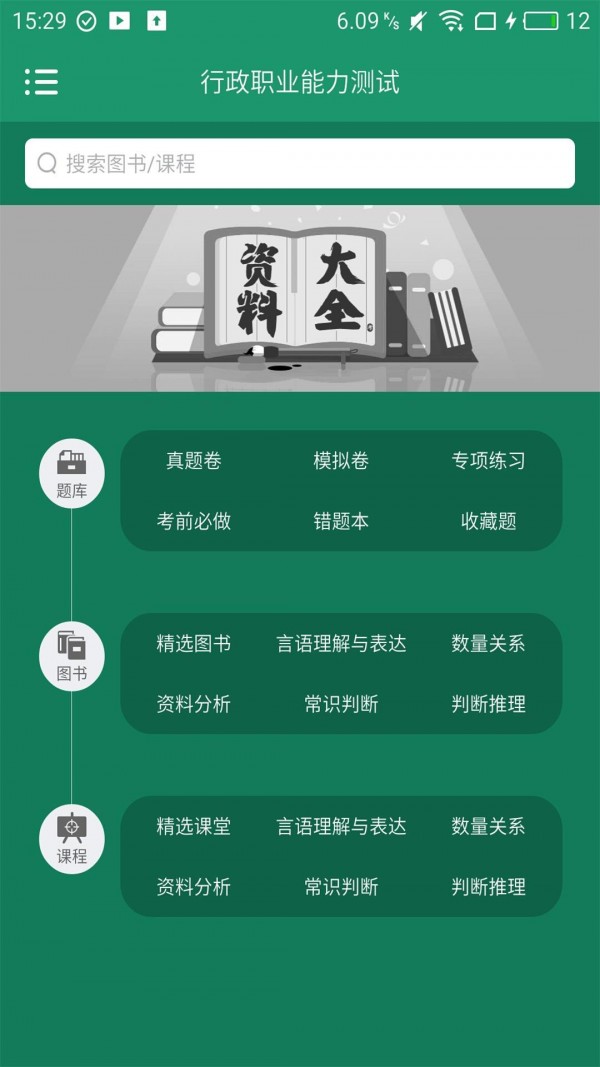Open 精选图书 featured books
The height and width of the screenshot is (1067, 600).
[x=193, y=644]
